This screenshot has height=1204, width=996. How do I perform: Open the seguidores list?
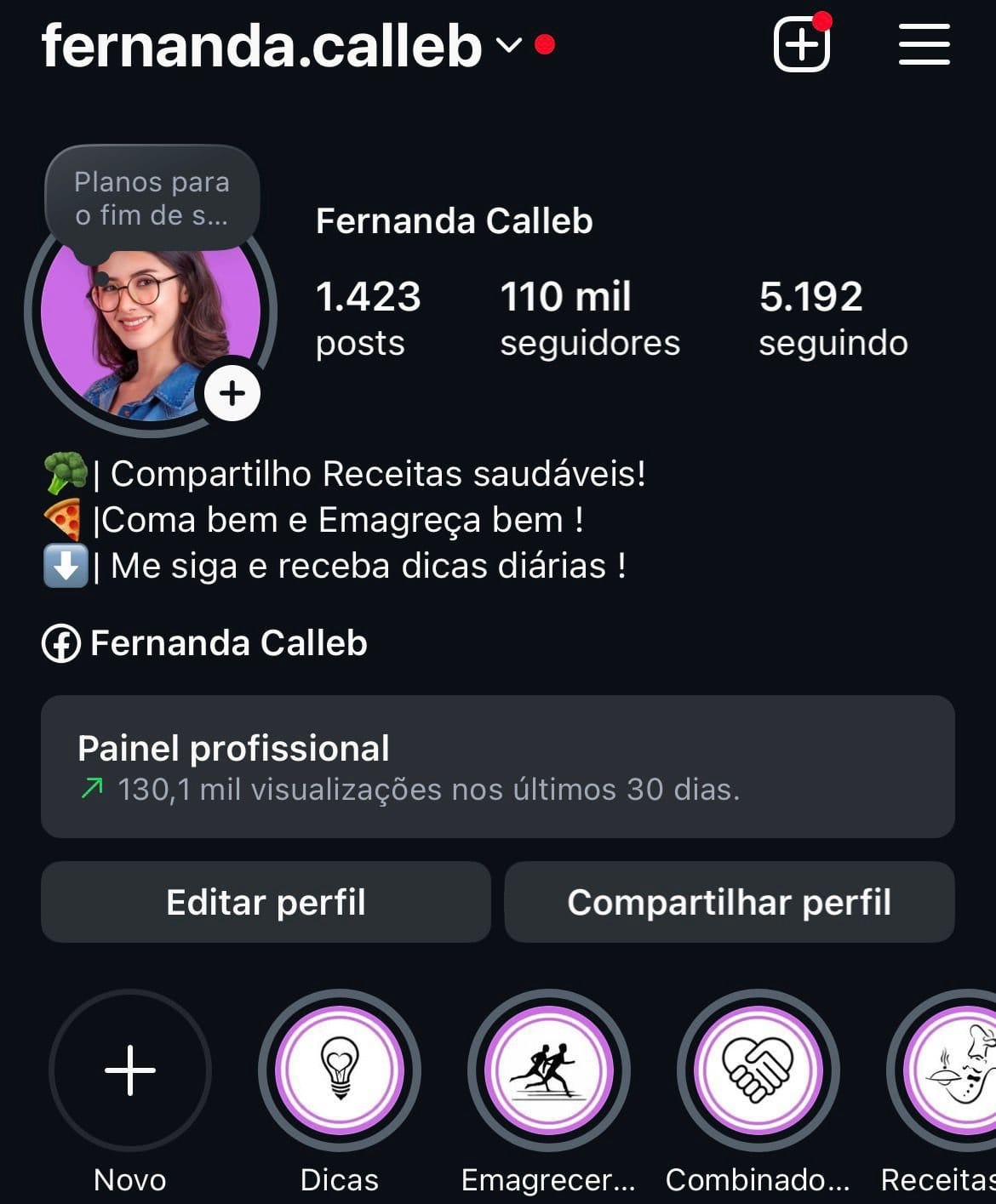click(589, 319)
